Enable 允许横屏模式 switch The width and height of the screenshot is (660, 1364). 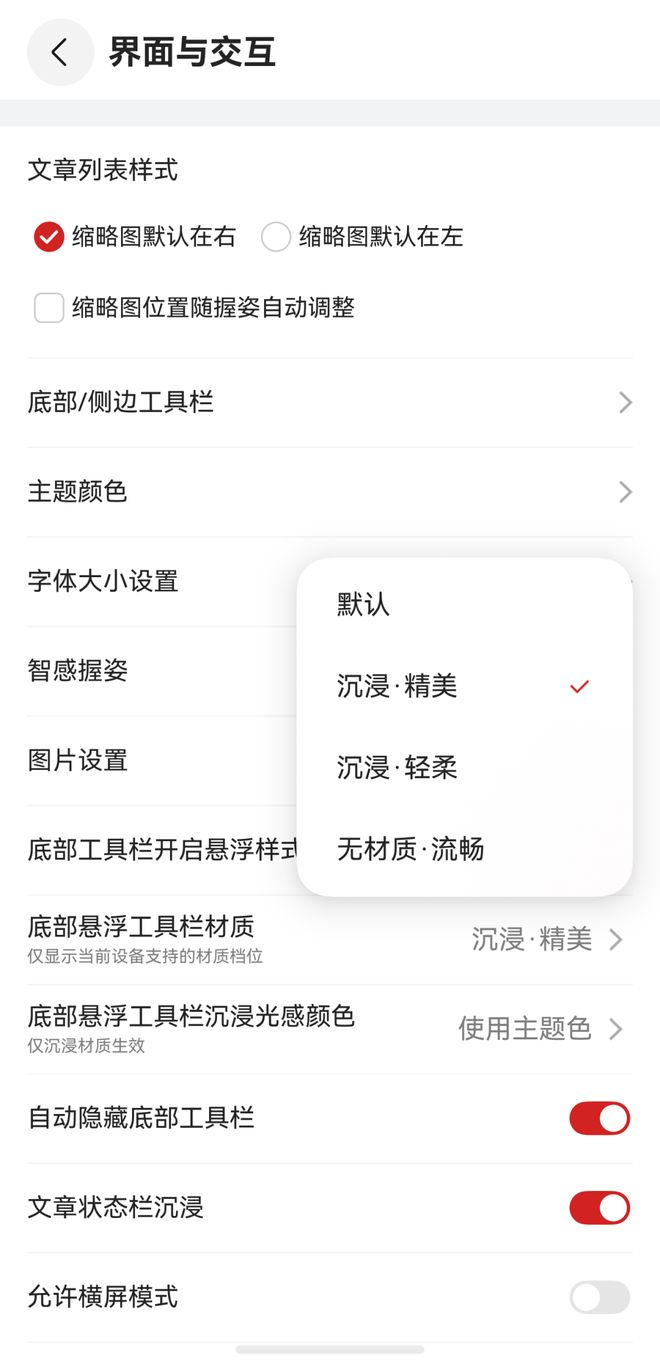(600, 1297)
